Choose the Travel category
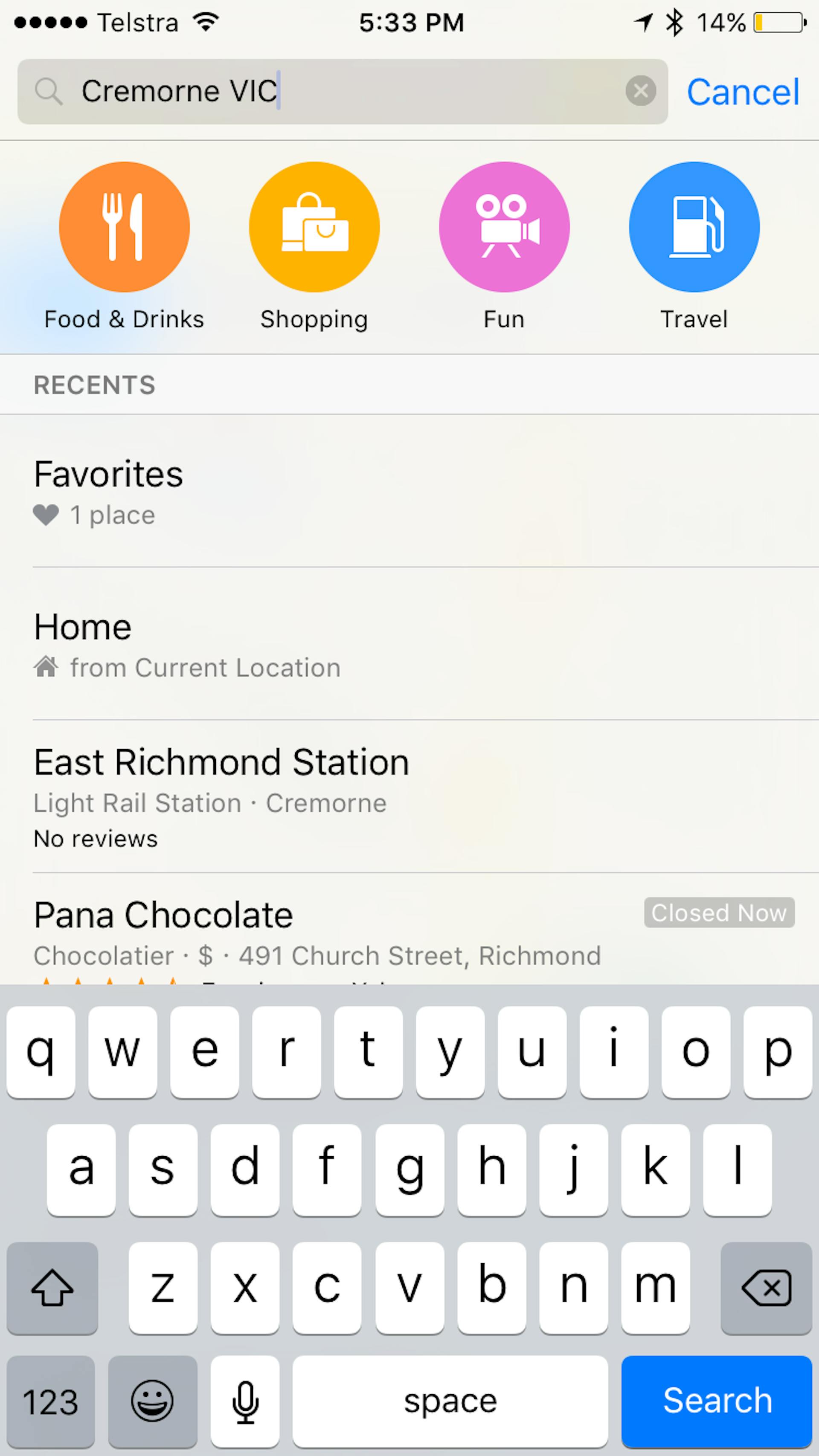 (694, 246)
